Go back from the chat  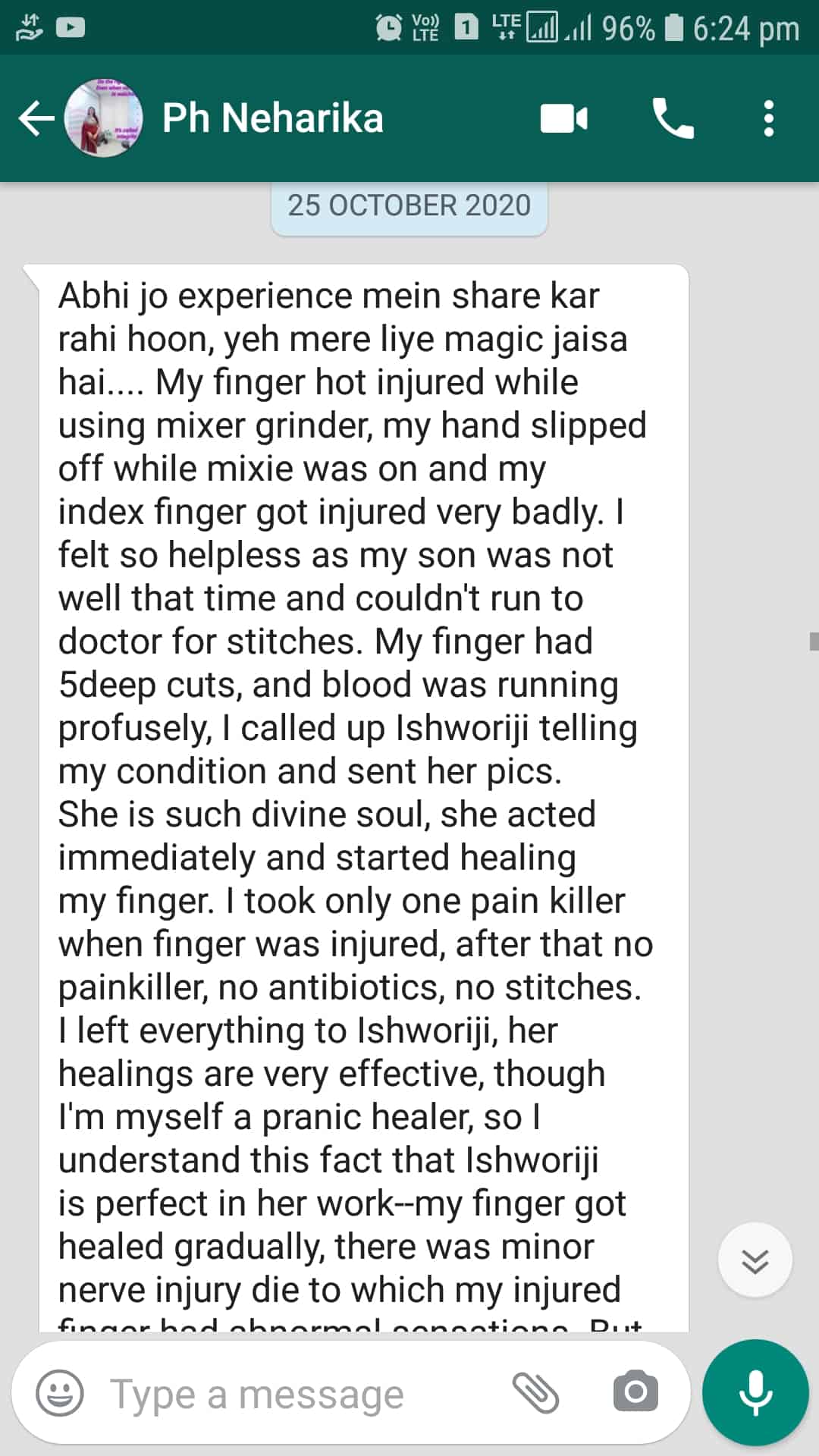[36, 119]
